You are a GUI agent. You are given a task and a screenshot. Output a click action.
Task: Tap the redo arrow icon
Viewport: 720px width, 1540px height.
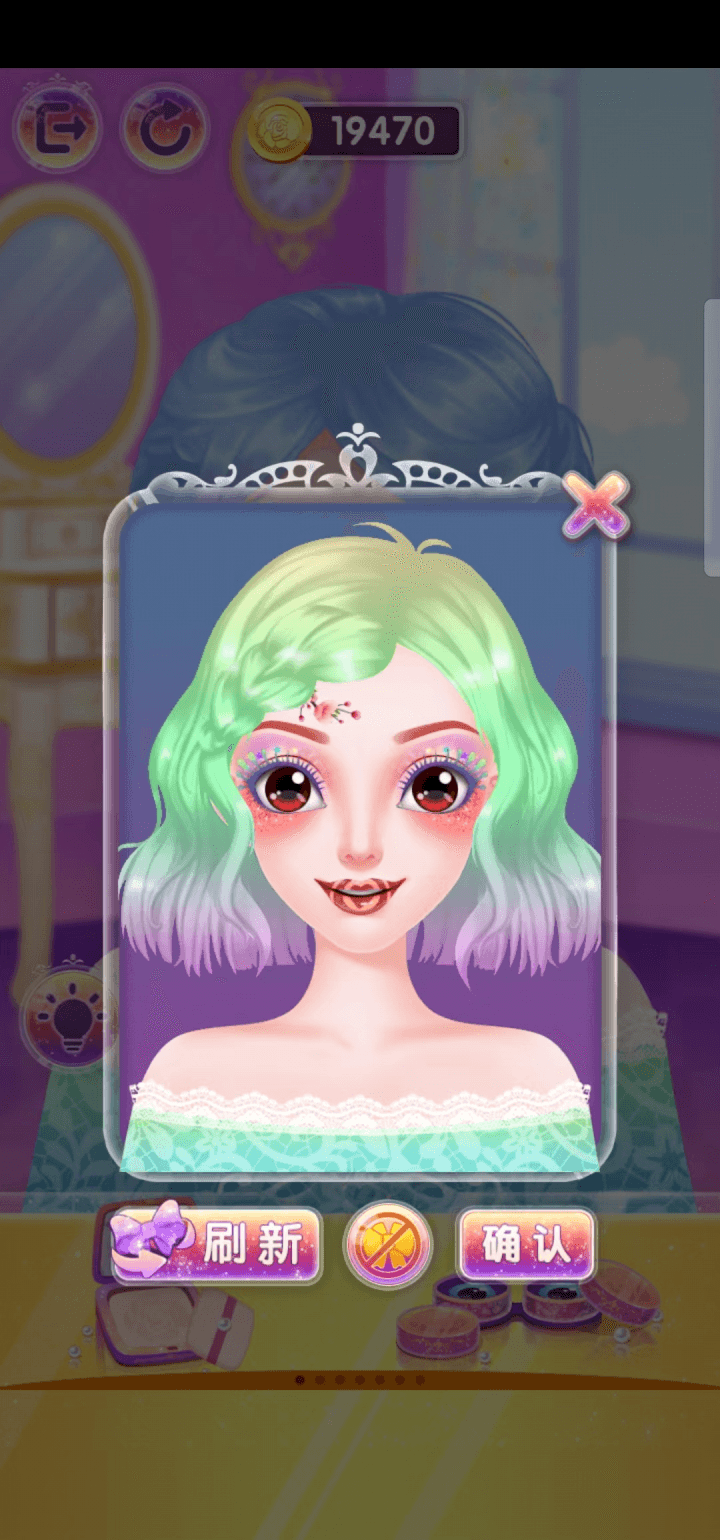pos(164,128)
